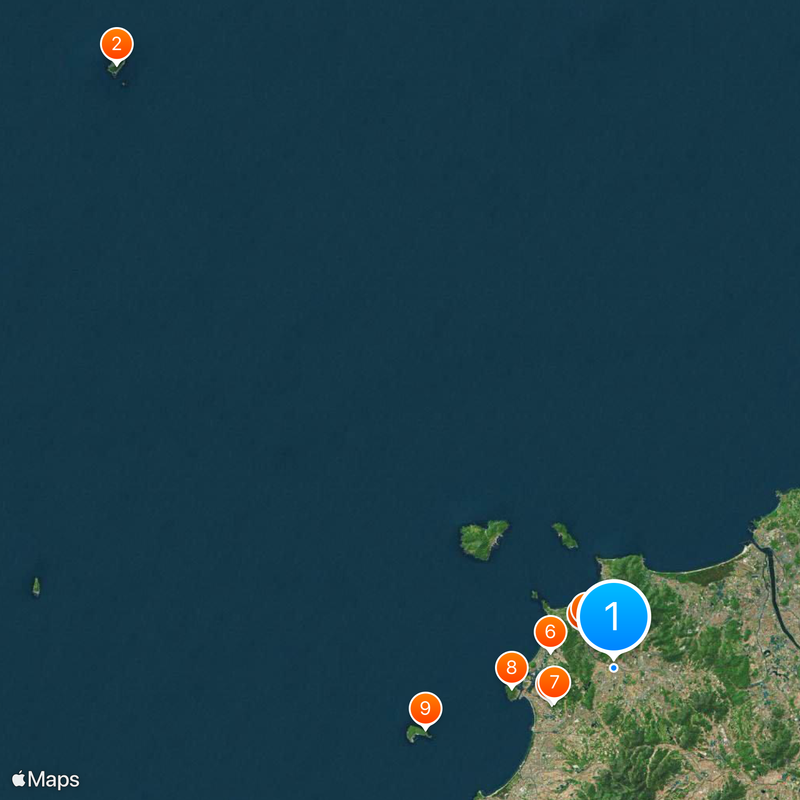Tap map pin number 2
The height and width of the screenshot is (800, 800).
click(x=117, y=44)
